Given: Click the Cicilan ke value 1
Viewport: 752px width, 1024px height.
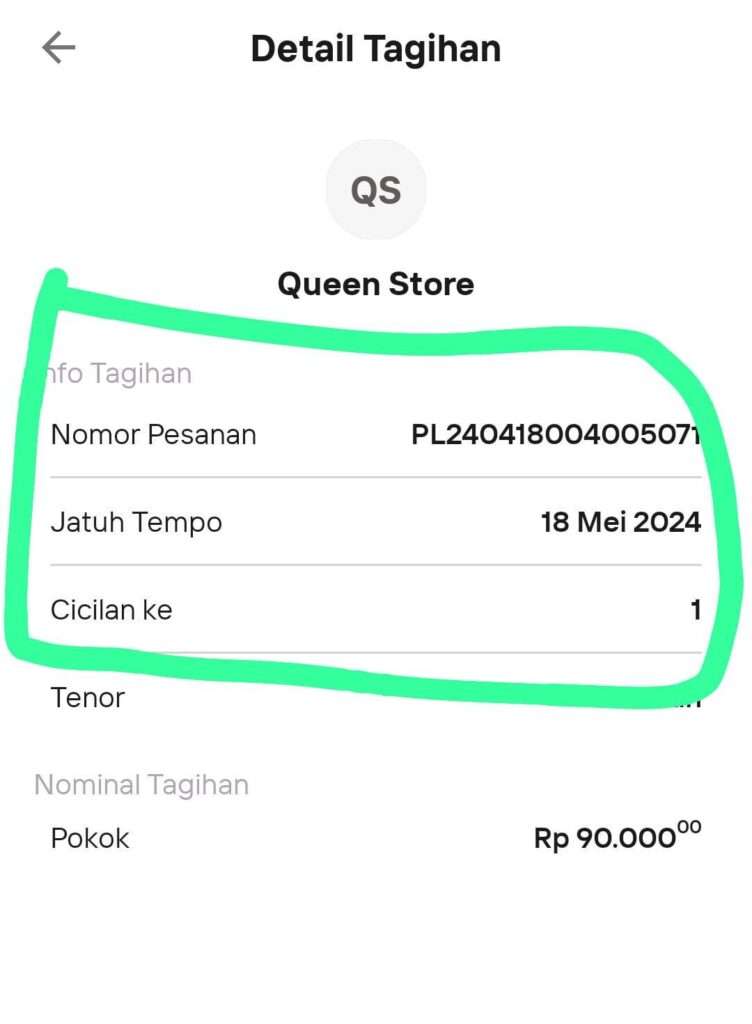Looking at the screenshot, I should (696, 610).
